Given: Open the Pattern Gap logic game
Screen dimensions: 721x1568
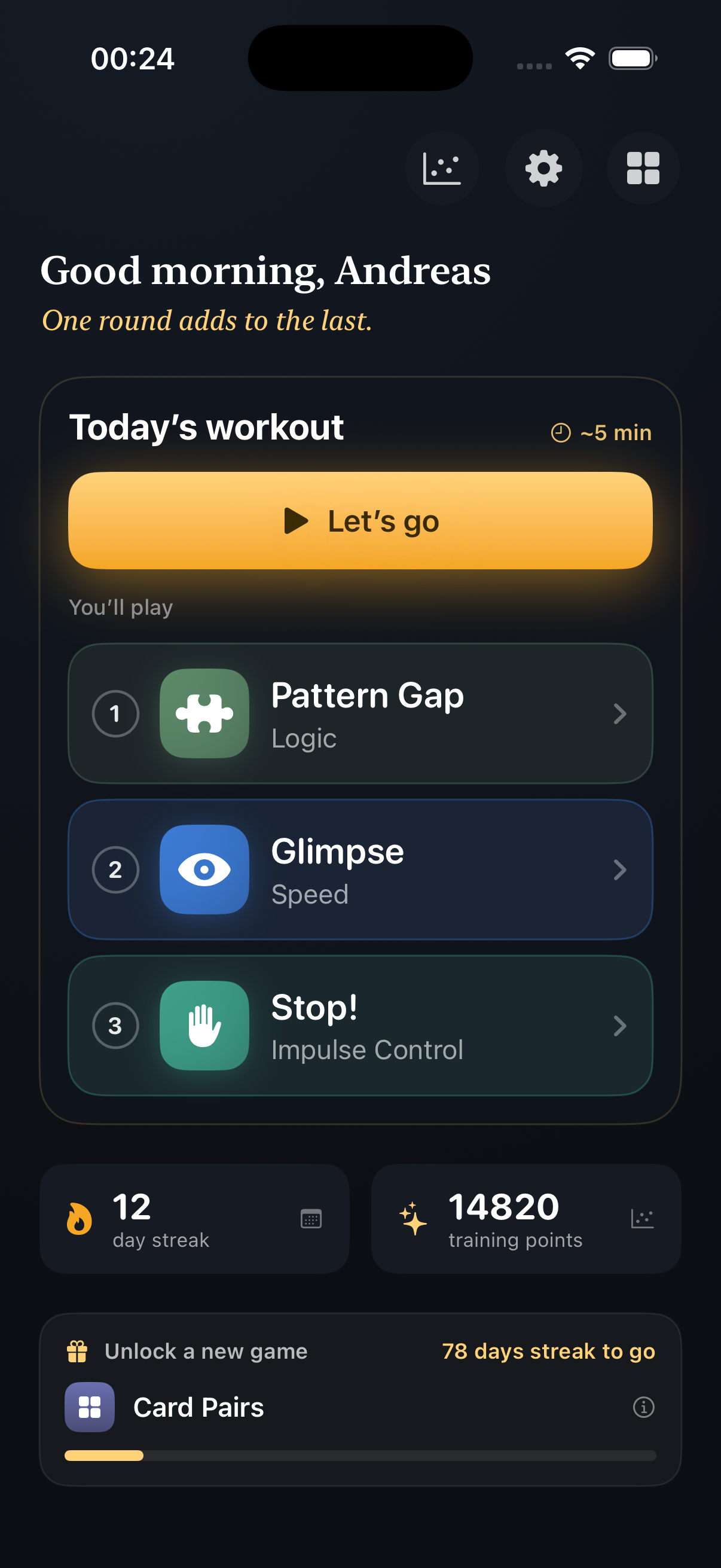Looking at the screenshot, I should pos(360,713).
